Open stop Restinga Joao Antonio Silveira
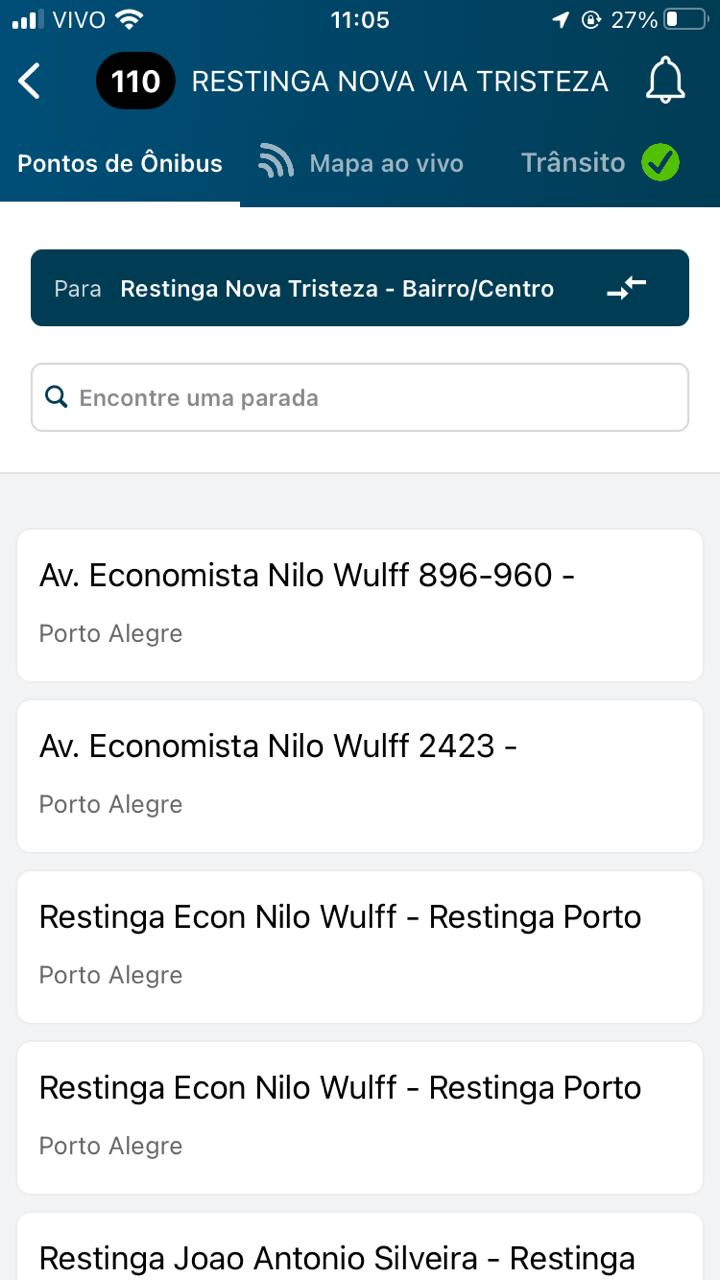 click(x=360, y=1252)
